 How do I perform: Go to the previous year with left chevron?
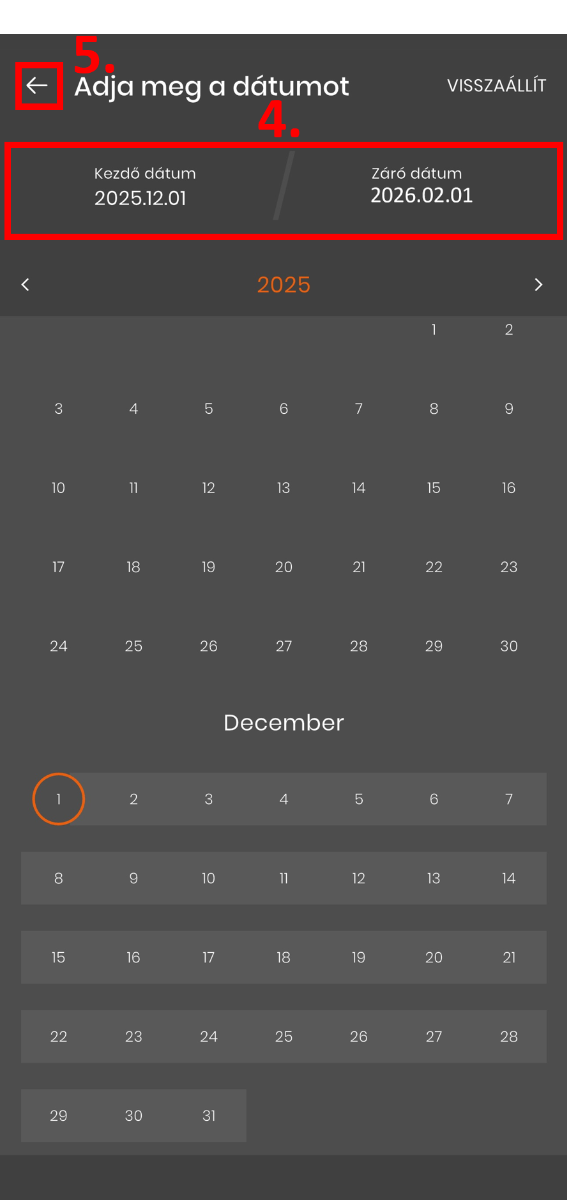[x=26, y=285]
